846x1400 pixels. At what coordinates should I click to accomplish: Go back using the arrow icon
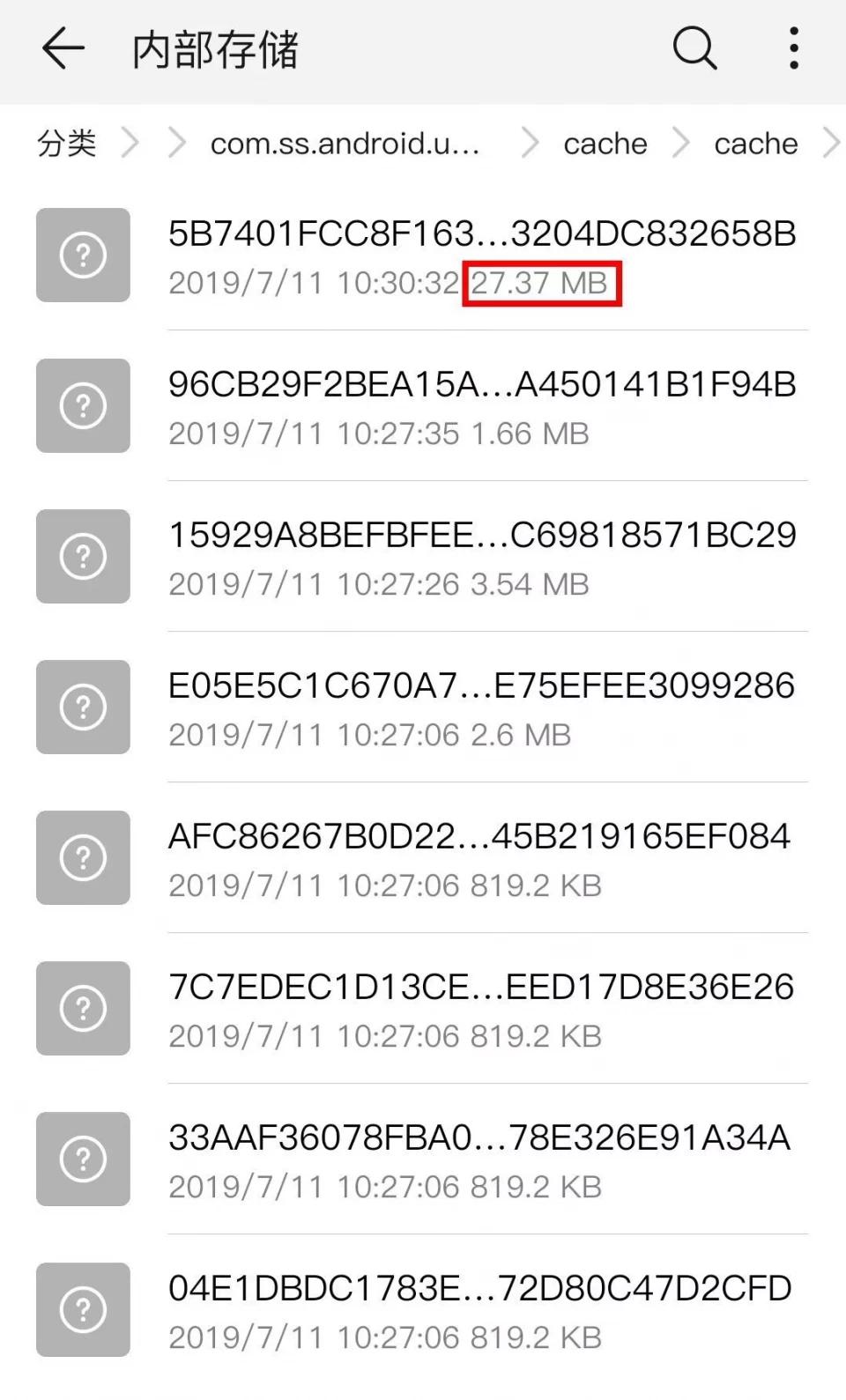click(x=63, y=48)
